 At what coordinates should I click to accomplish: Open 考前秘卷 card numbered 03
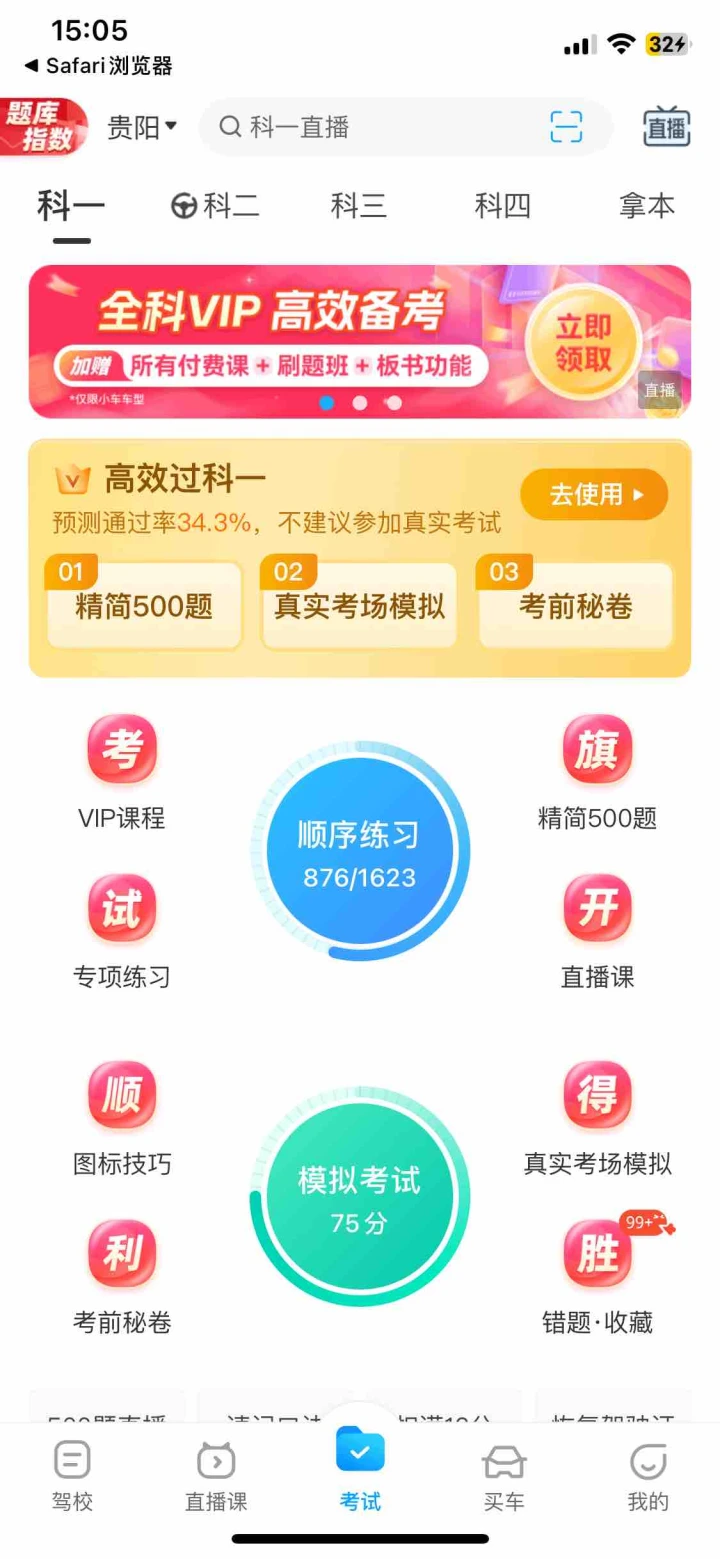click(575, 606)
